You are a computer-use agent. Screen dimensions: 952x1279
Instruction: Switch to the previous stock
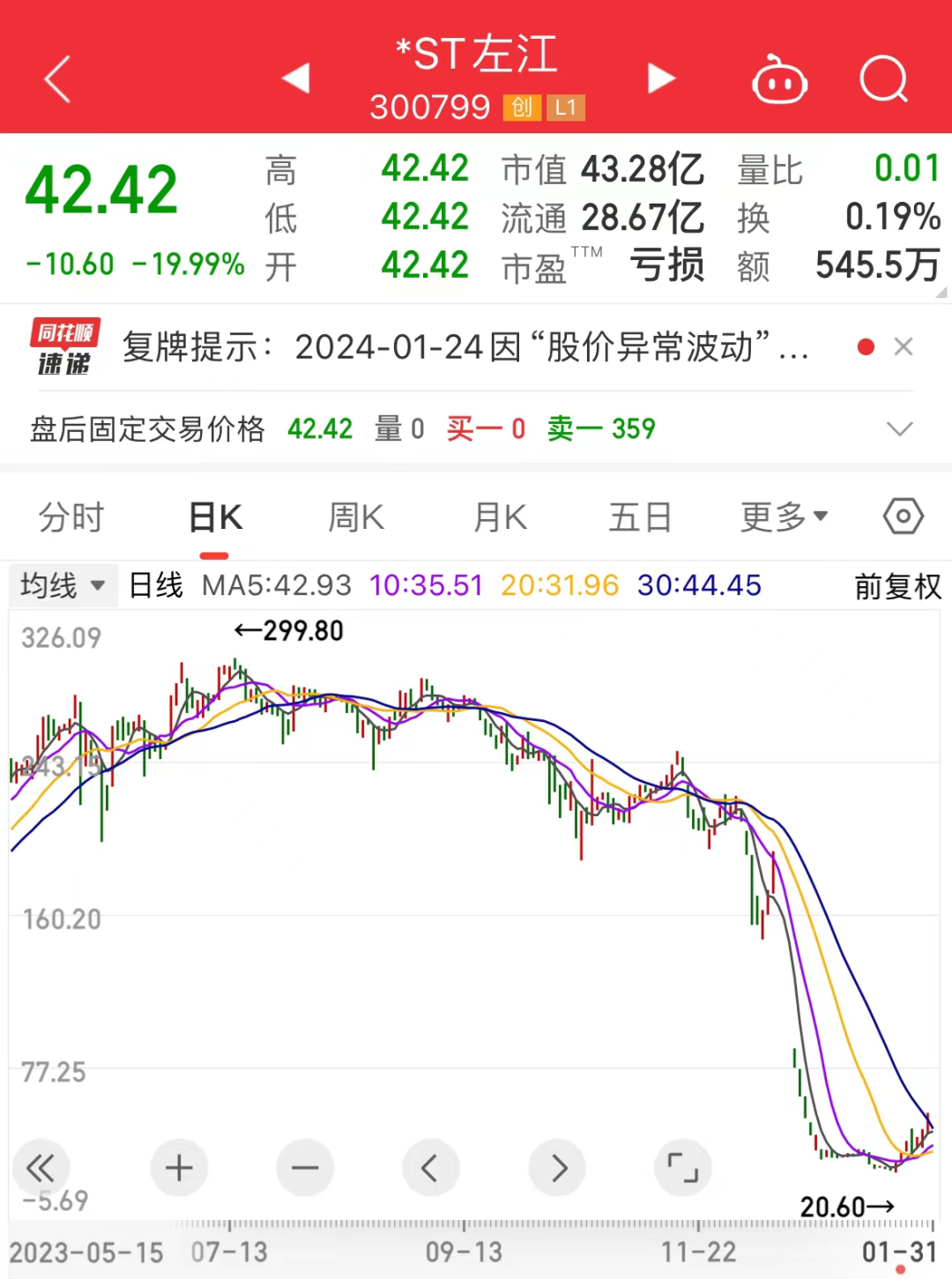point(296,78)
